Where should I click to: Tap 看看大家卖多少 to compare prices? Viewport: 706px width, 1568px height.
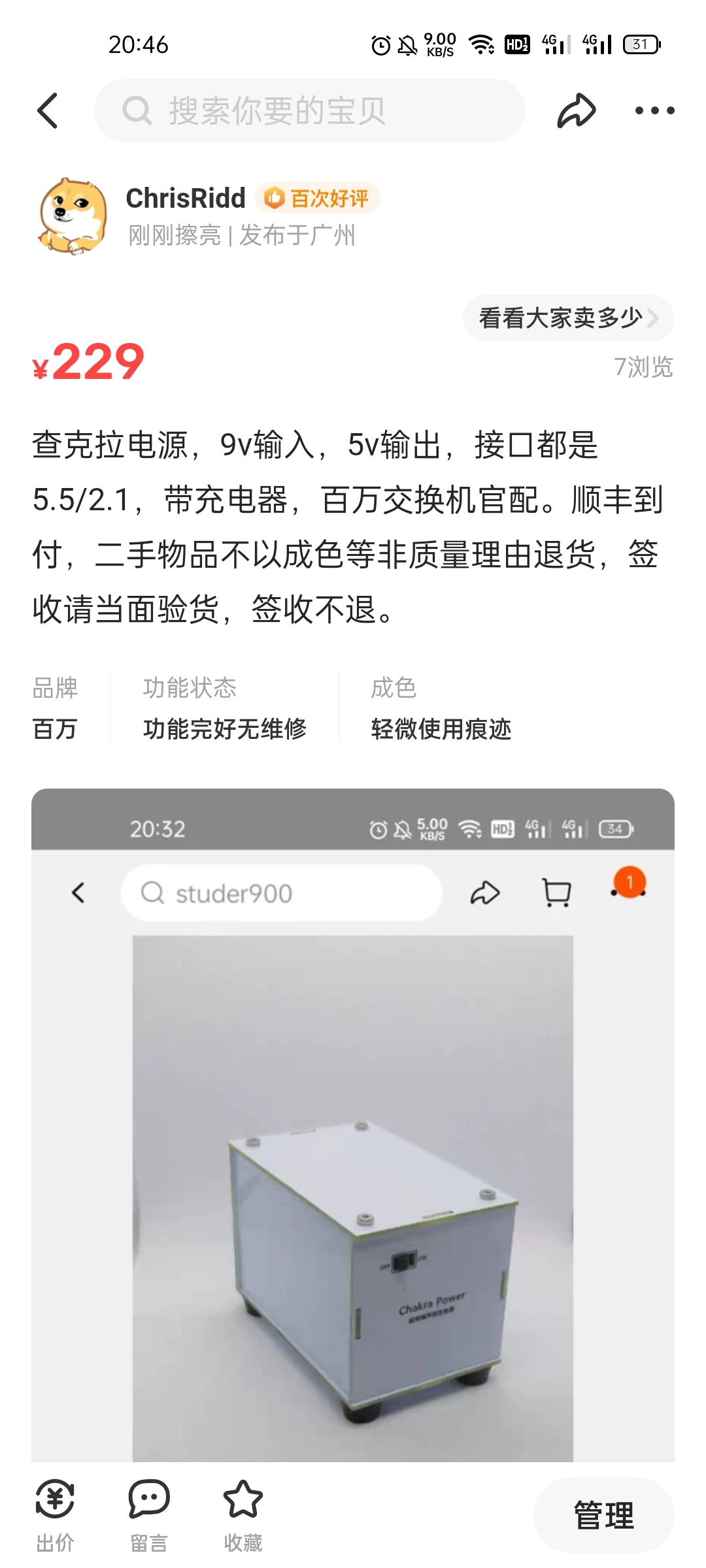pos(567,318)
